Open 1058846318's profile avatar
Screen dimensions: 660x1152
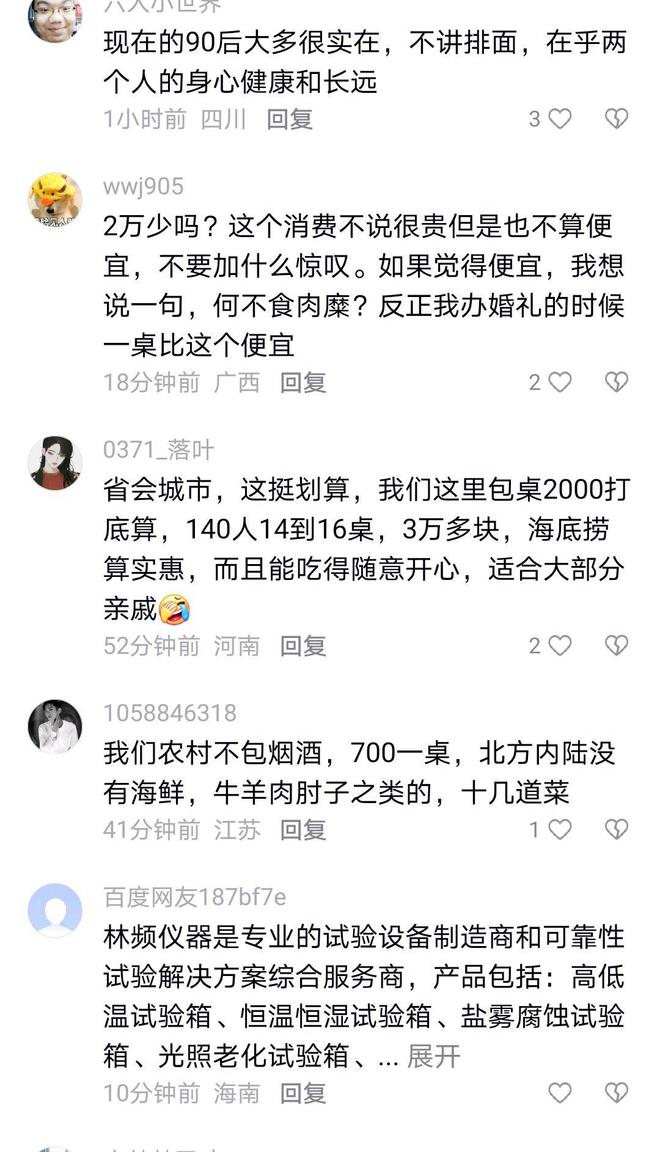coord(55,726)
